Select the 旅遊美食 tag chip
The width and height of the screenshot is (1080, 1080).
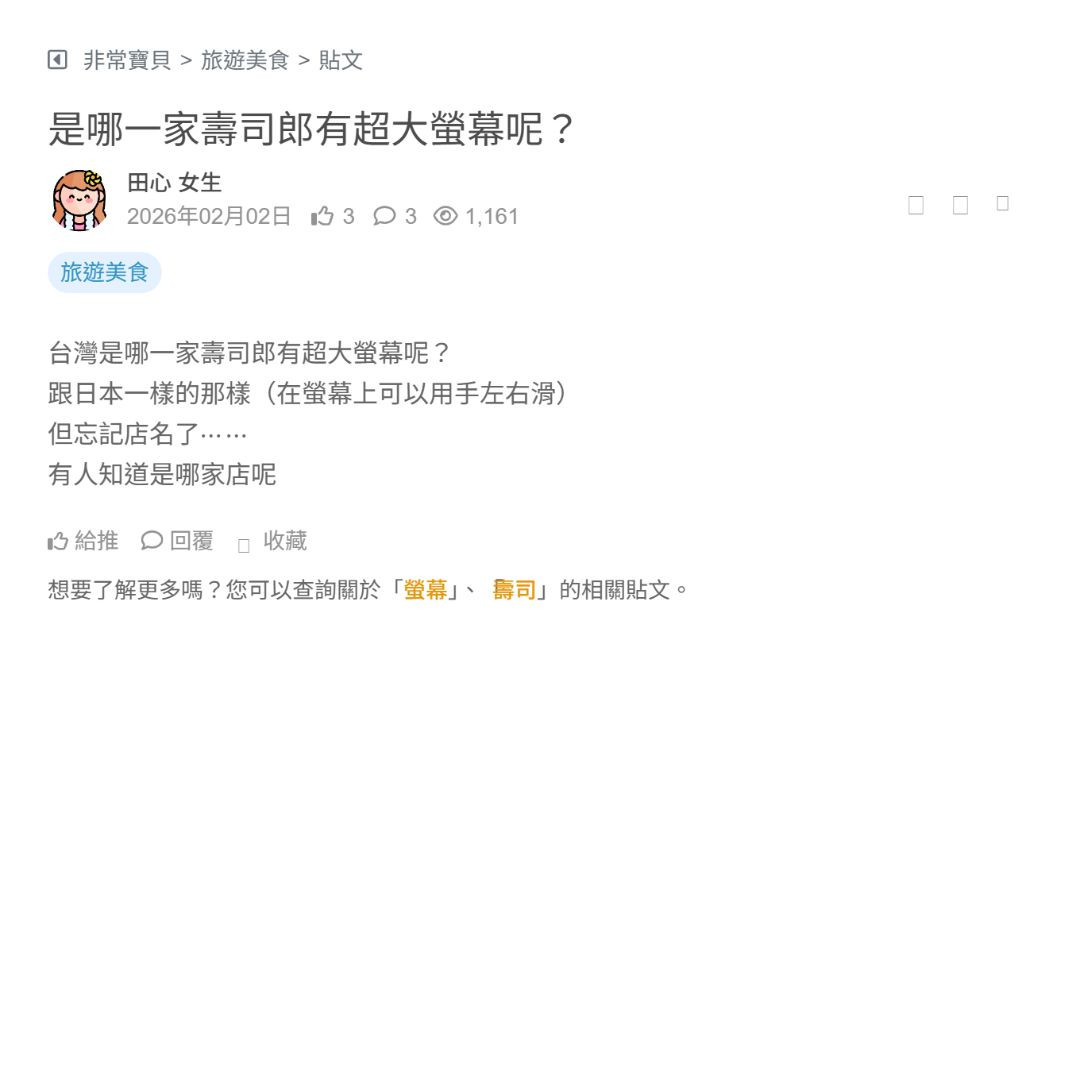tap(104, 272)
